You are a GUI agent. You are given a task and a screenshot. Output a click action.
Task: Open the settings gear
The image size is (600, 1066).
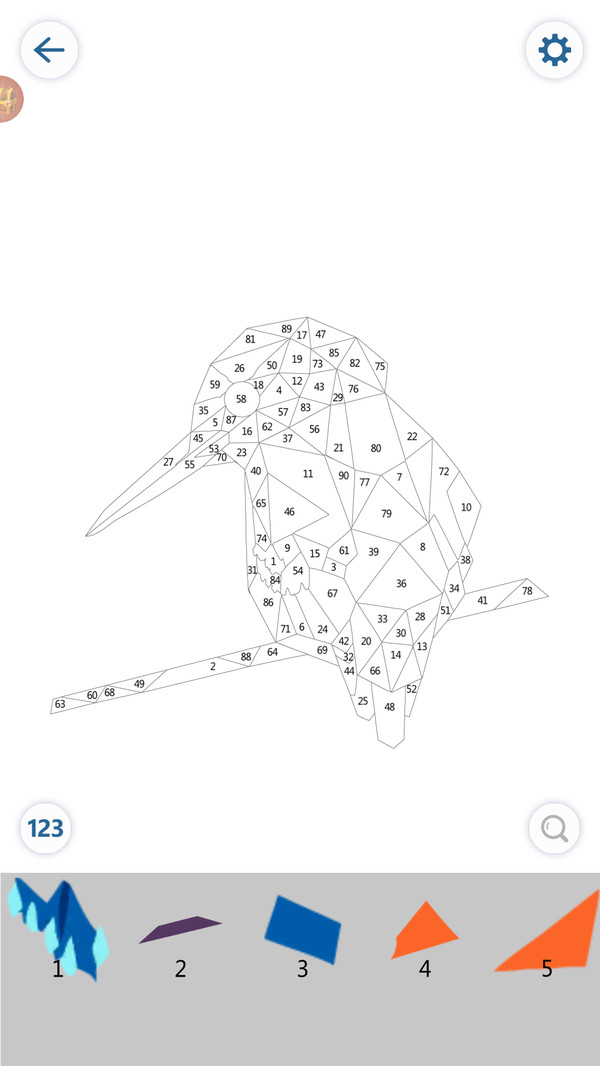coord(554,49)
